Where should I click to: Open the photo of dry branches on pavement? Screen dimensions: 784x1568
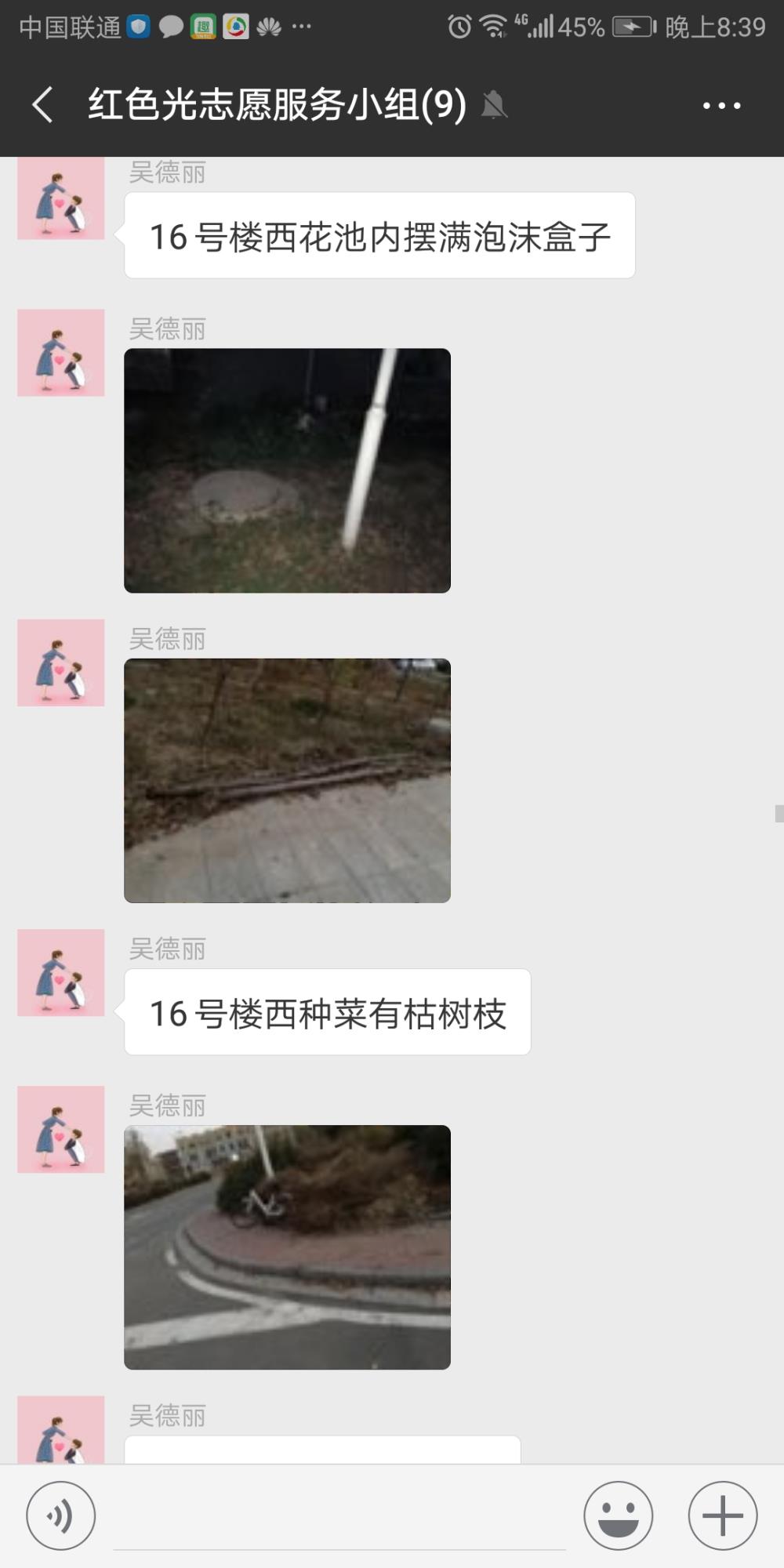(287, 780)
